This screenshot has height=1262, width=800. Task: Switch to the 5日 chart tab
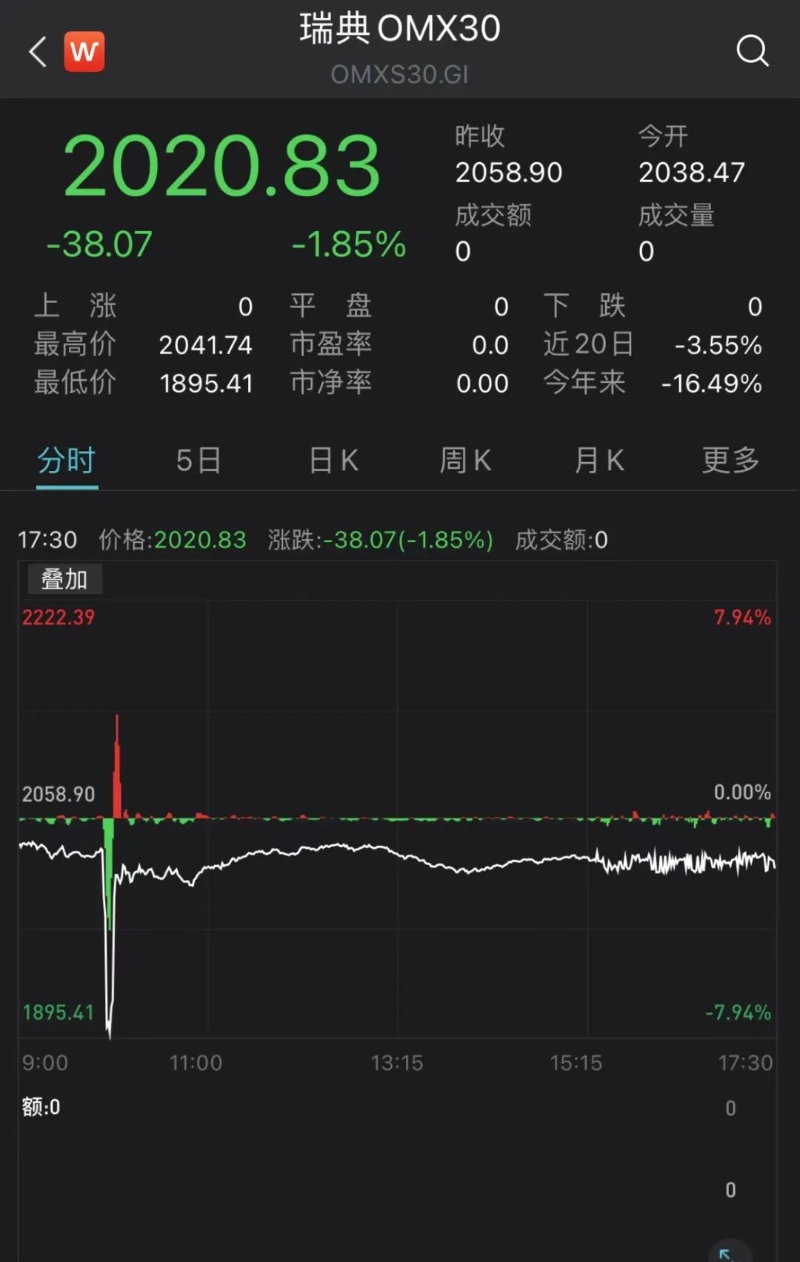tap(198, 461)
